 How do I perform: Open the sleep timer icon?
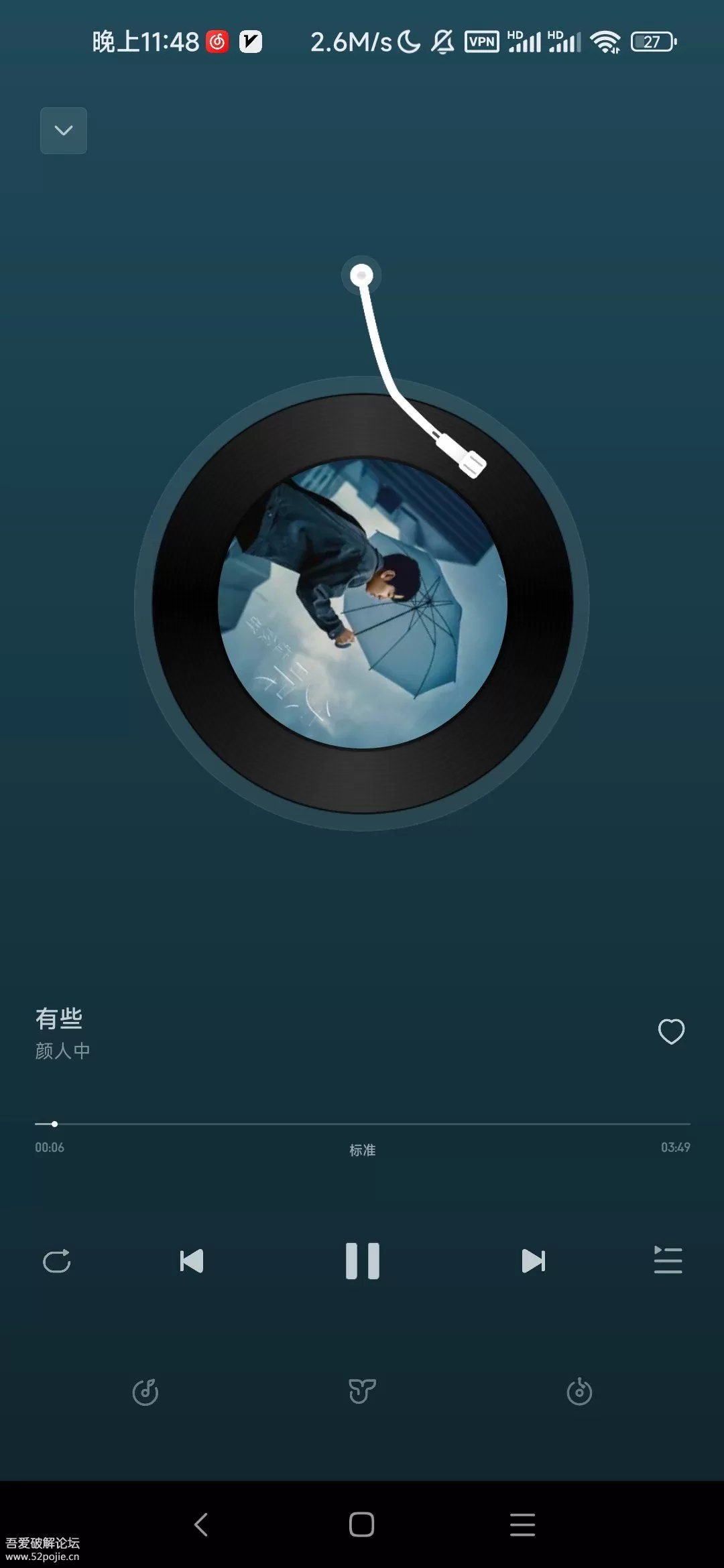pos(579,1392)
